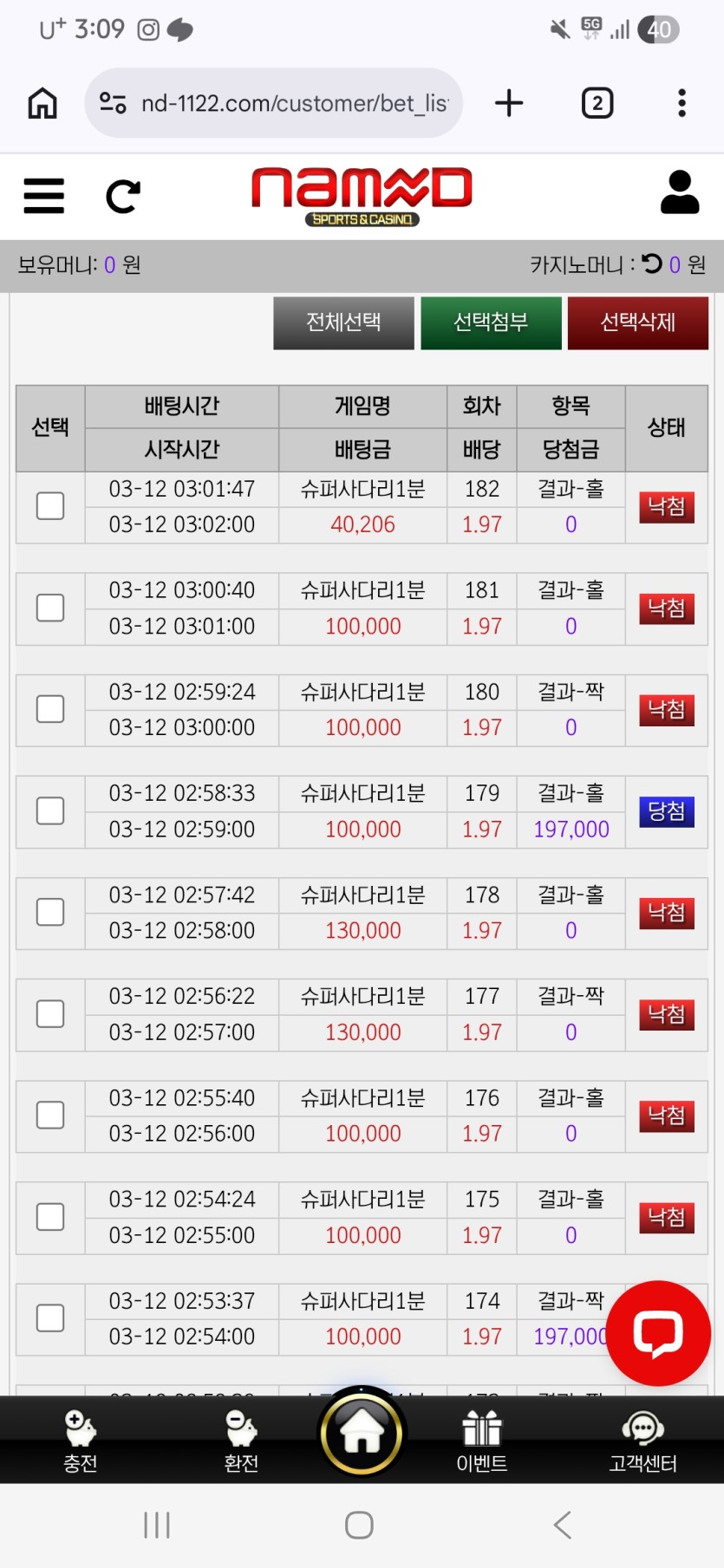Check the box for round 182 bet
Viewport: 724px width, 1568px height.
(x=50, y=506)
